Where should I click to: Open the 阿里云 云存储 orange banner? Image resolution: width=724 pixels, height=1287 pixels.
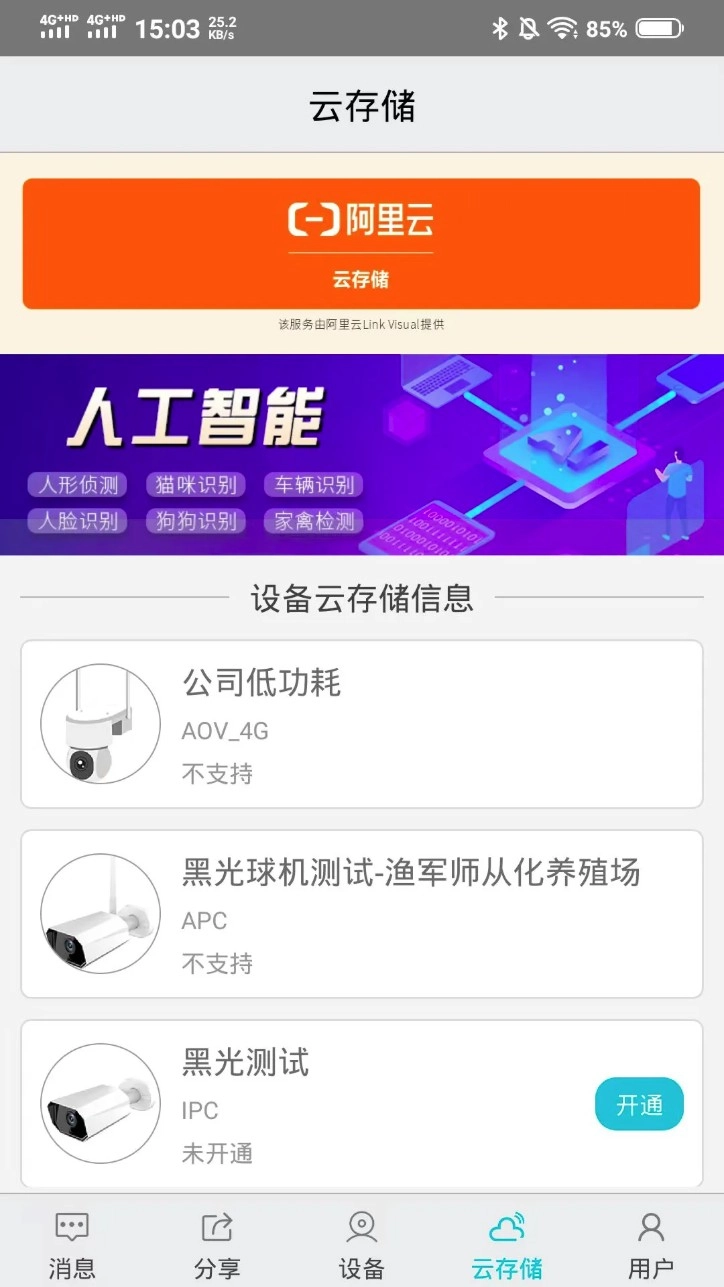[362, 242]
